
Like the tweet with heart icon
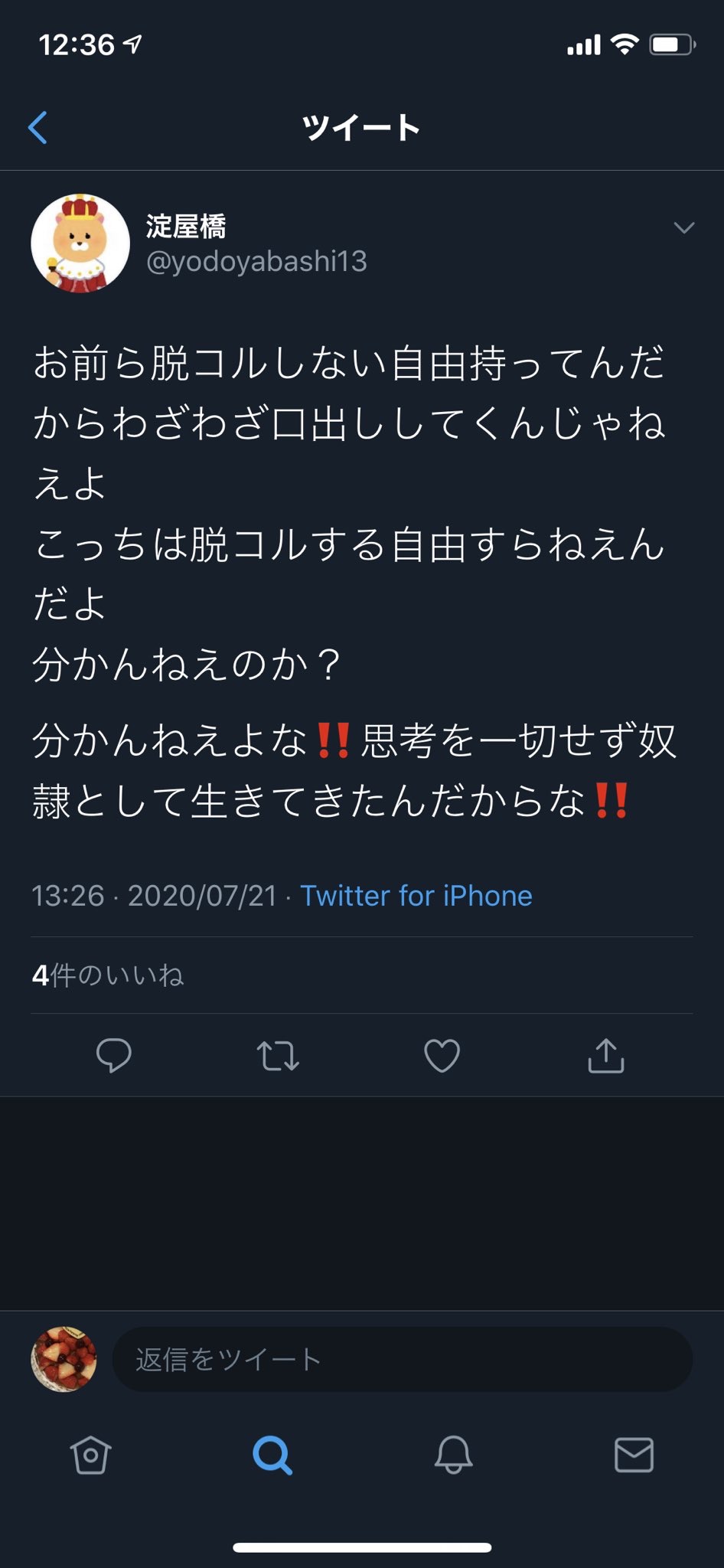(x=442, y=1055)
